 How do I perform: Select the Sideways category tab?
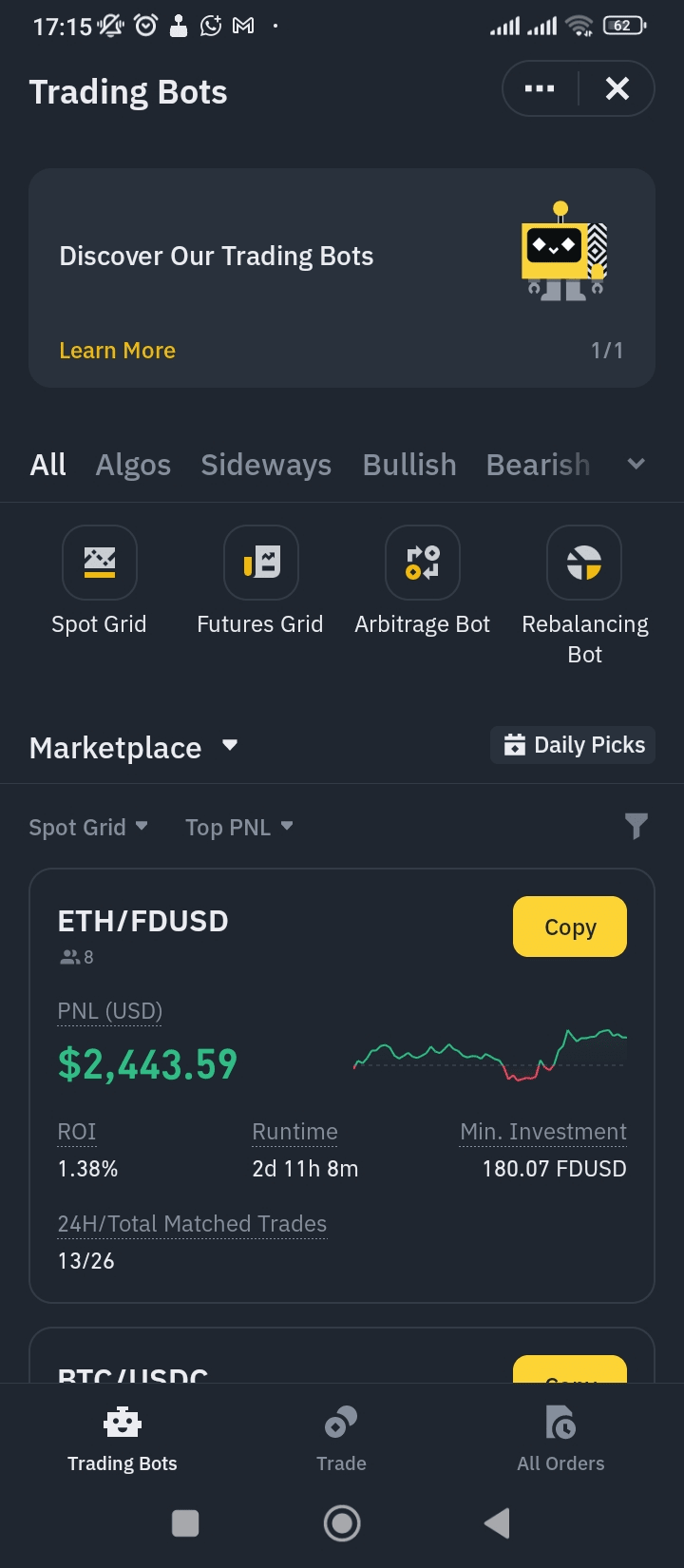coord(266,465)
